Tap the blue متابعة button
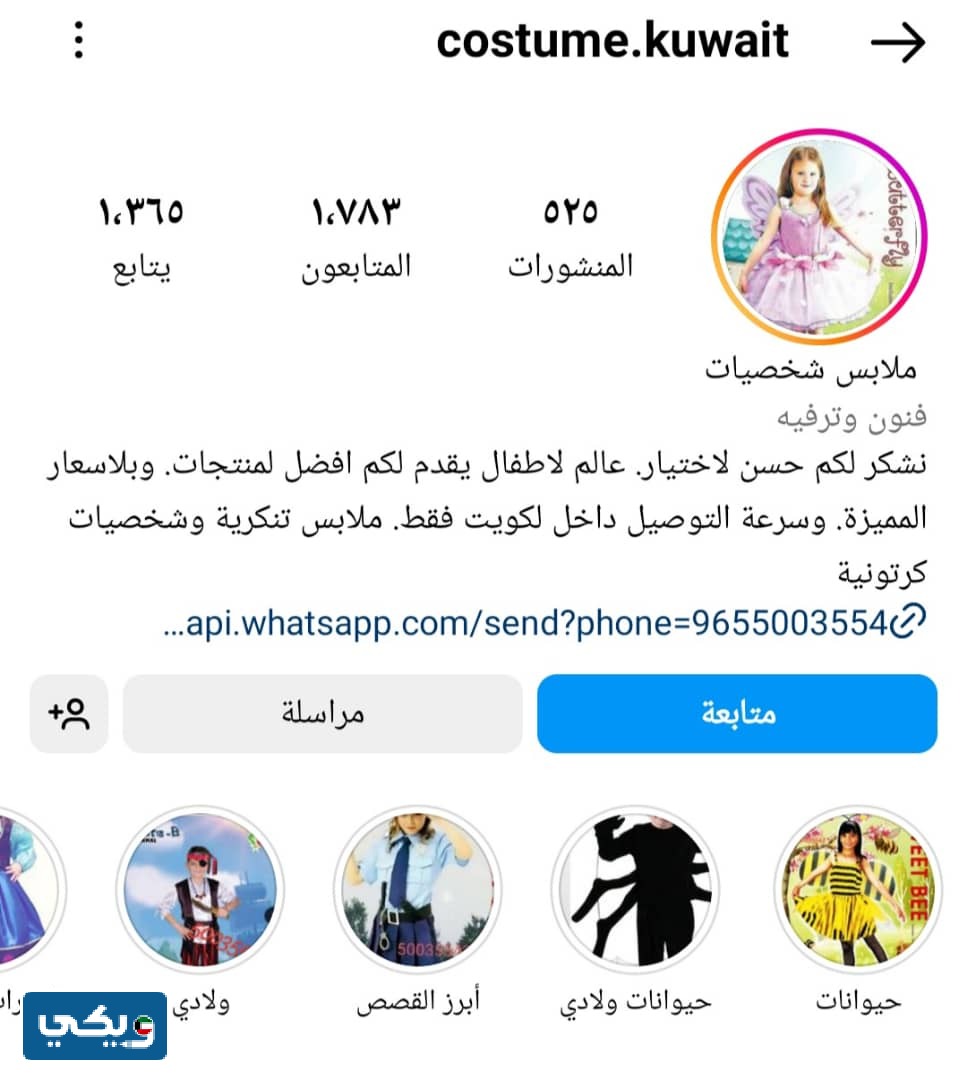The image size is (967, 1080). pos(737,713)
